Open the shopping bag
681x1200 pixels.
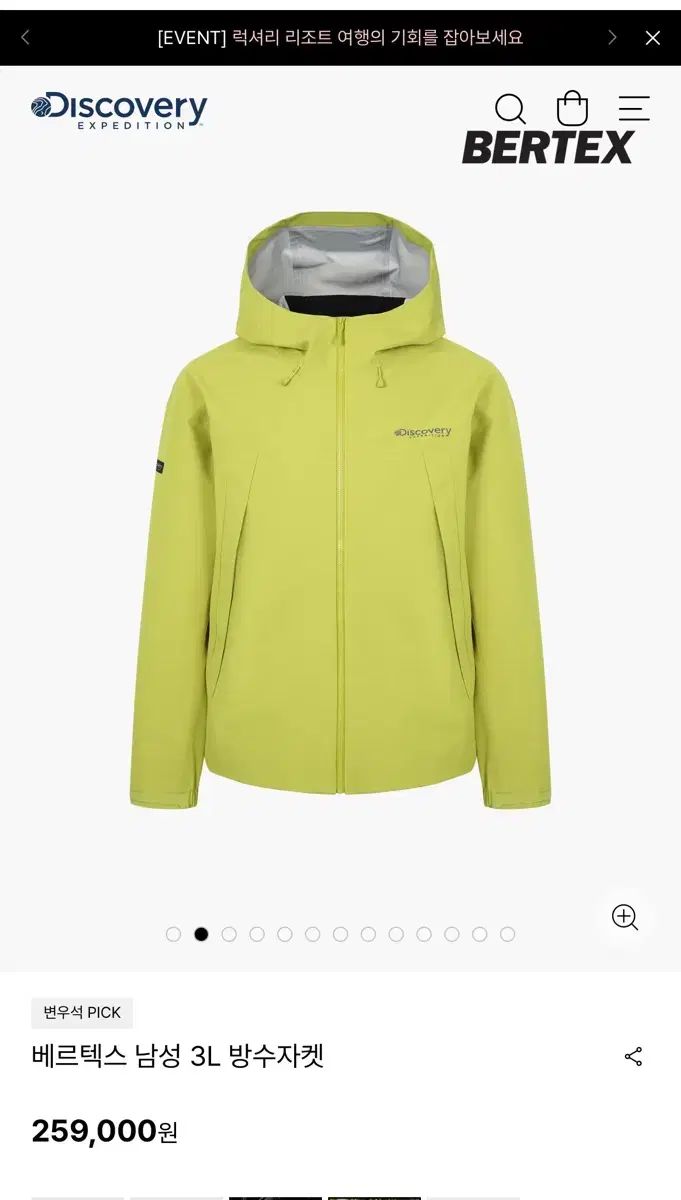click(x=572, y=108)
